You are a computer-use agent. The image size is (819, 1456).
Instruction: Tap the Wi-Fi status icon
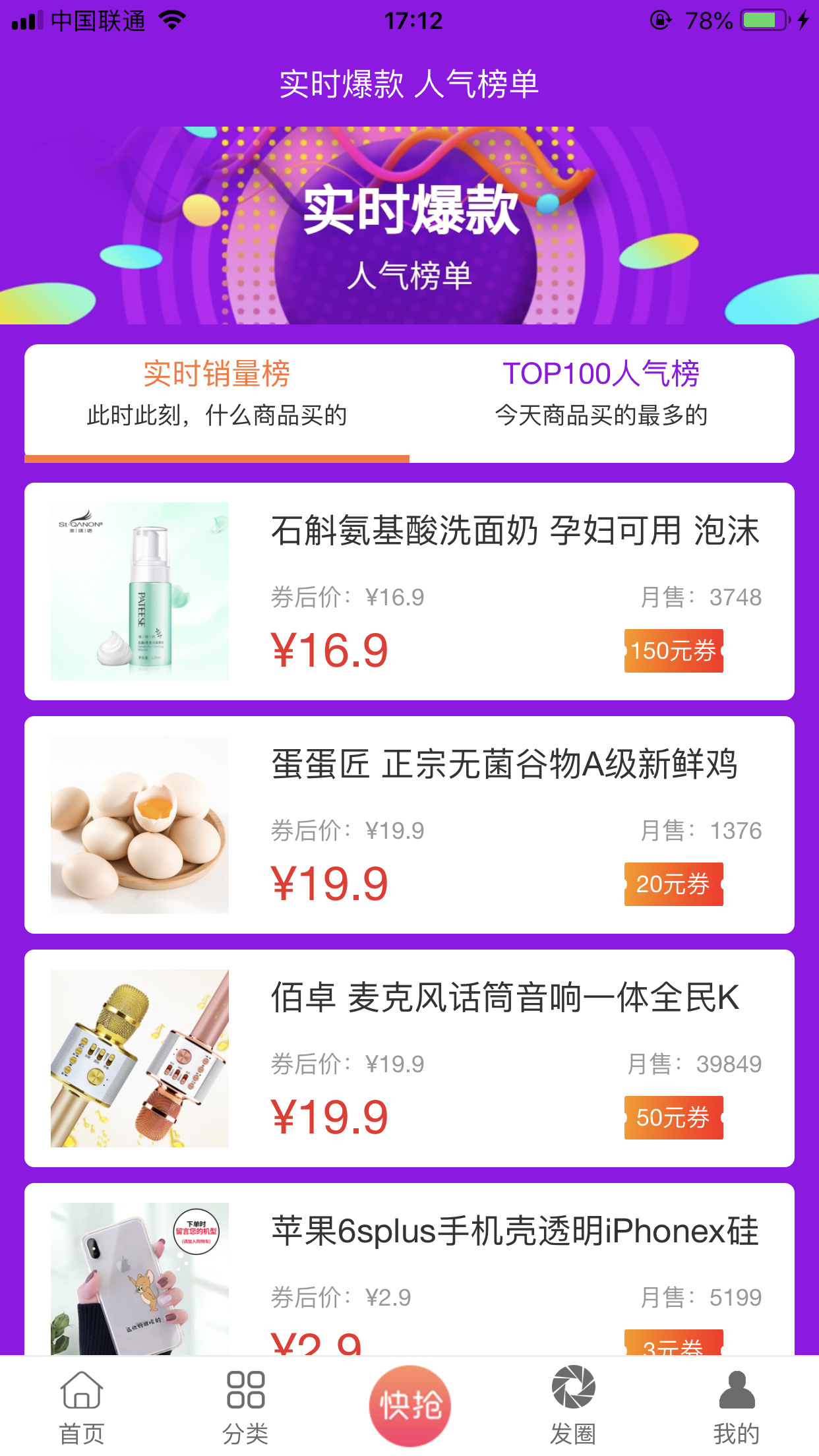click(170, 20)
